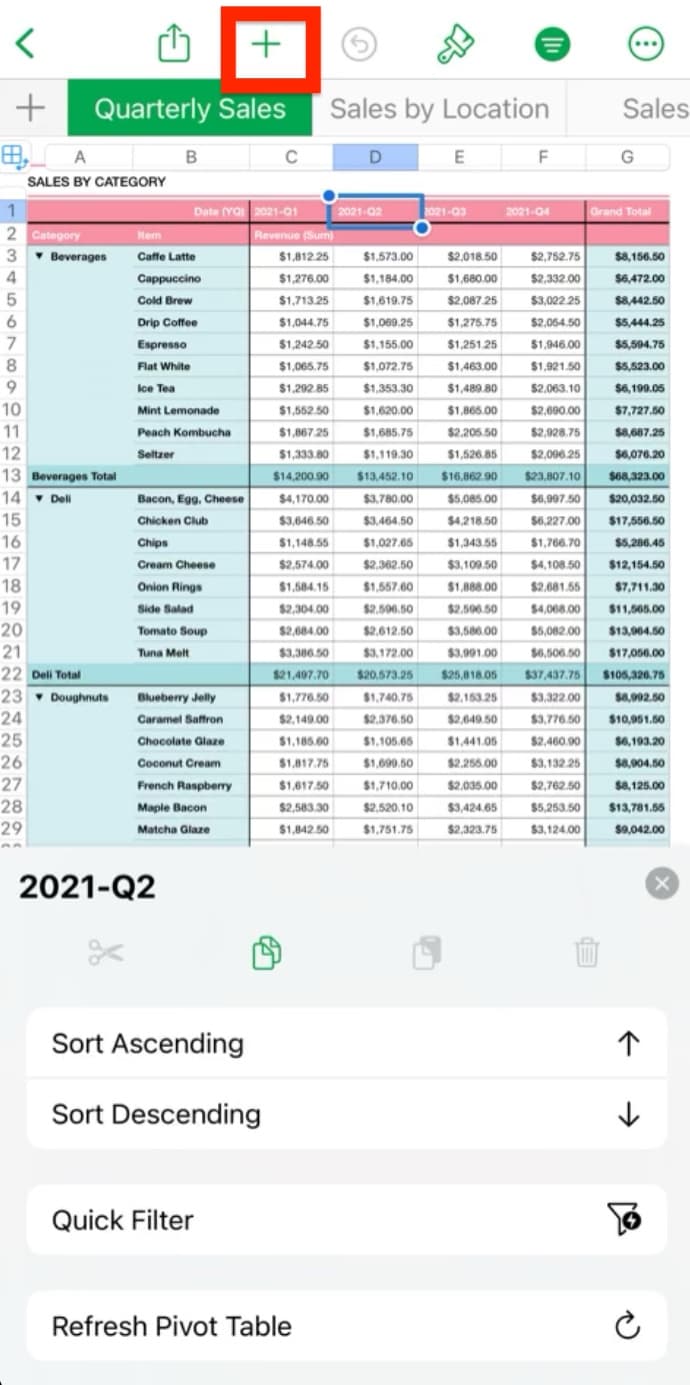Switch to Sales by Location sheet

click(x=439, y=108)
